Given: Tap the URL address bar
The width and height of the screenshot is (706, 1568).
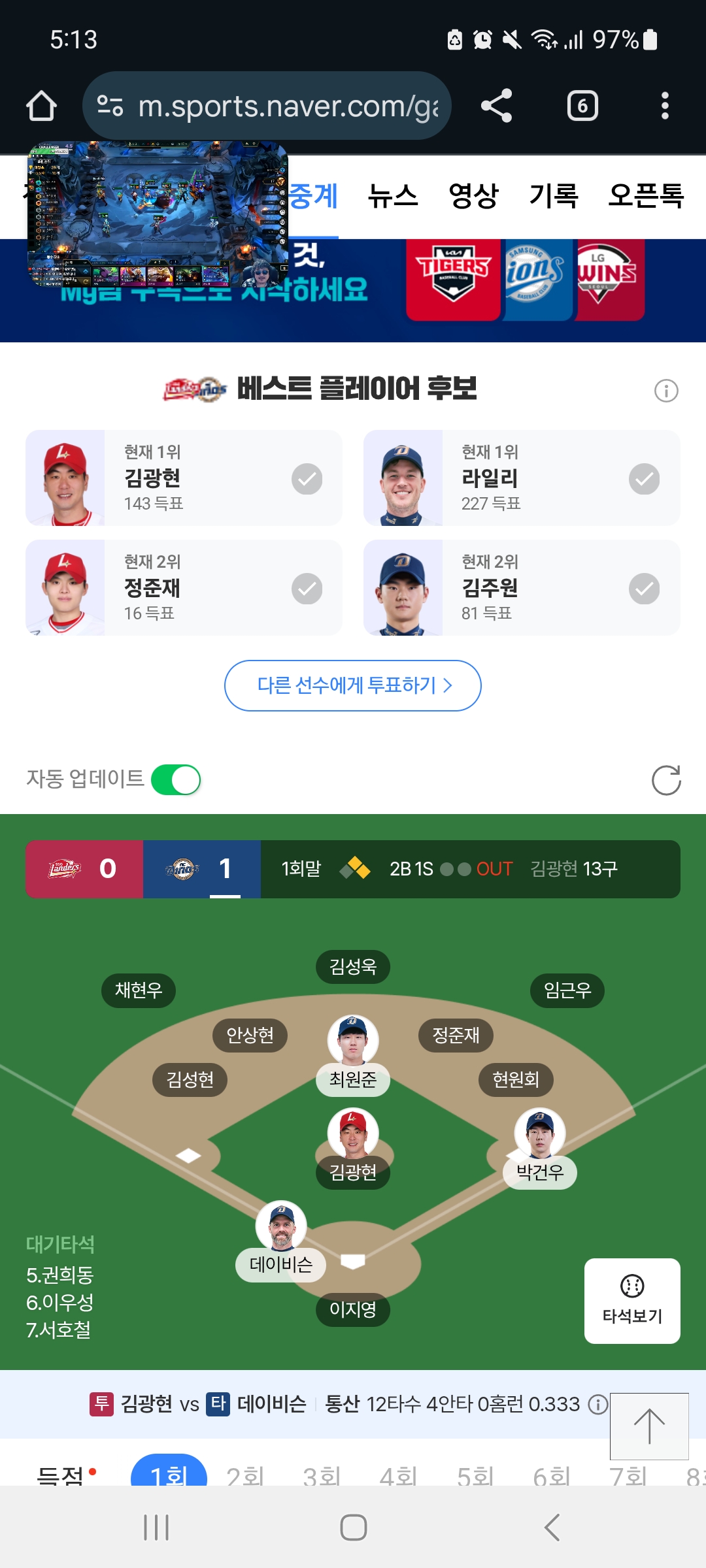Looking at the screenshot, I should point(267,106).
